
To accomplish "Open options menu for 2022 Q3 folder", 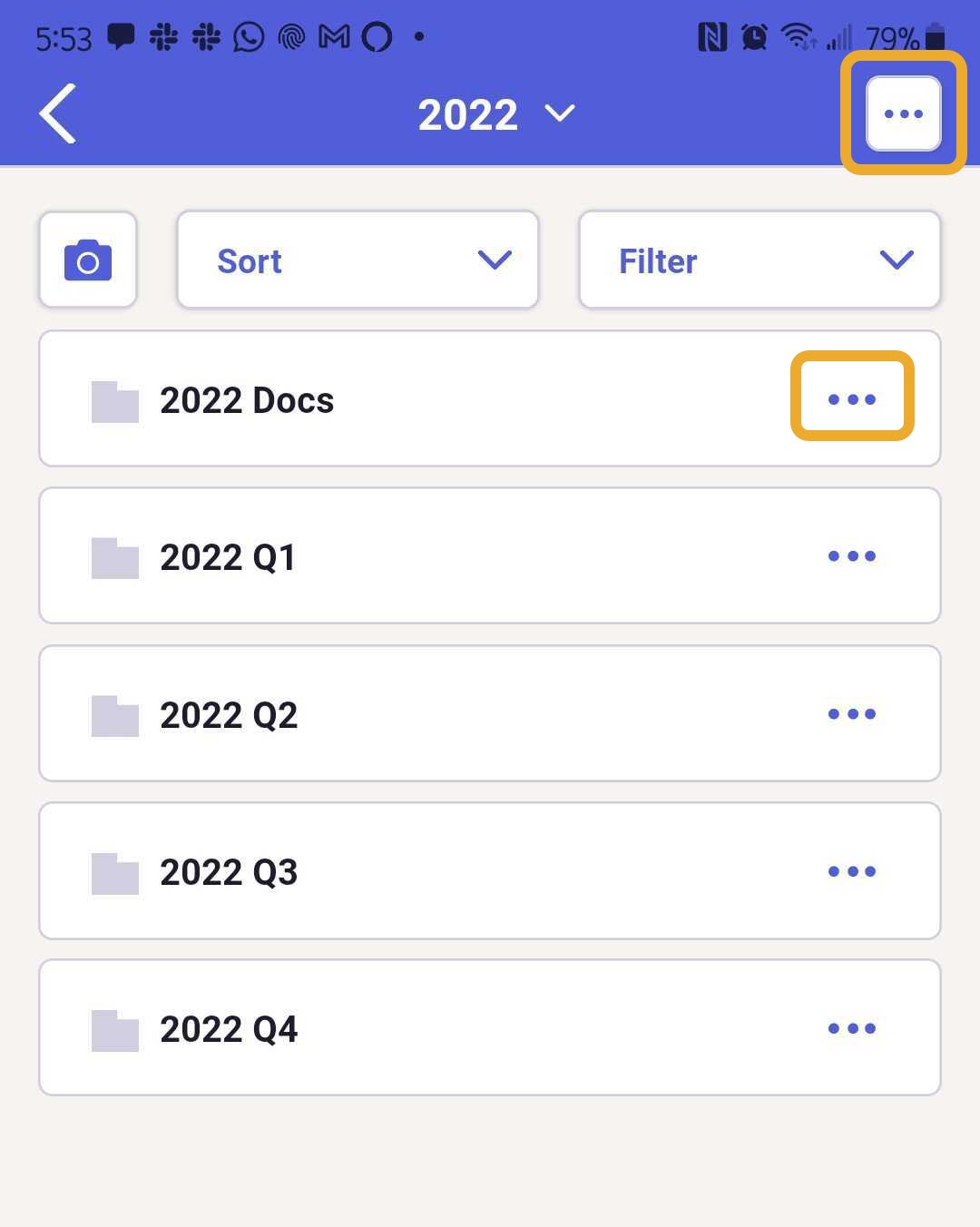I will point(851,870).
